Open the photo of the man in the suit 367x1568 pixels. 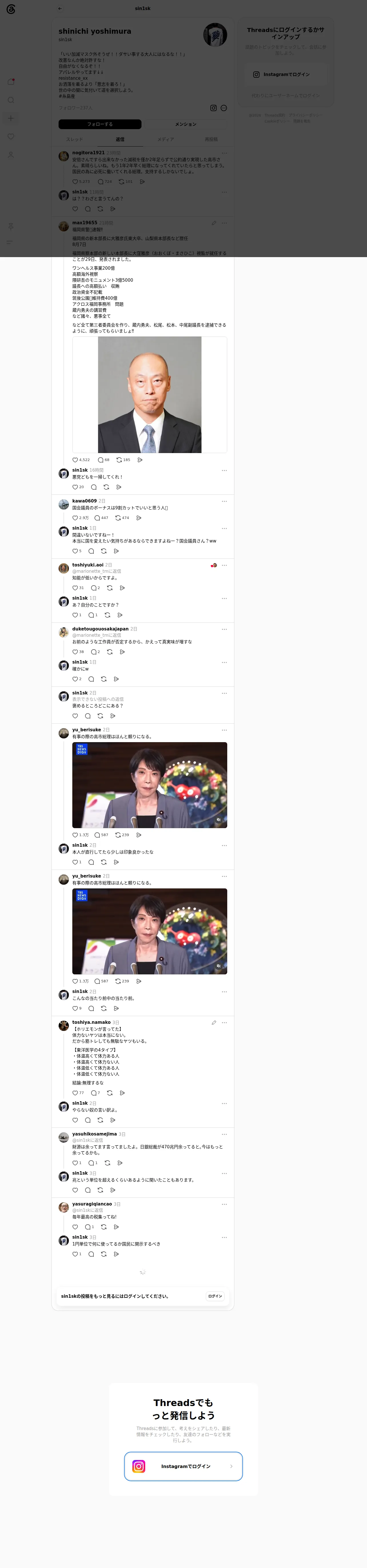pyautogui.click(x=150, y=394)
